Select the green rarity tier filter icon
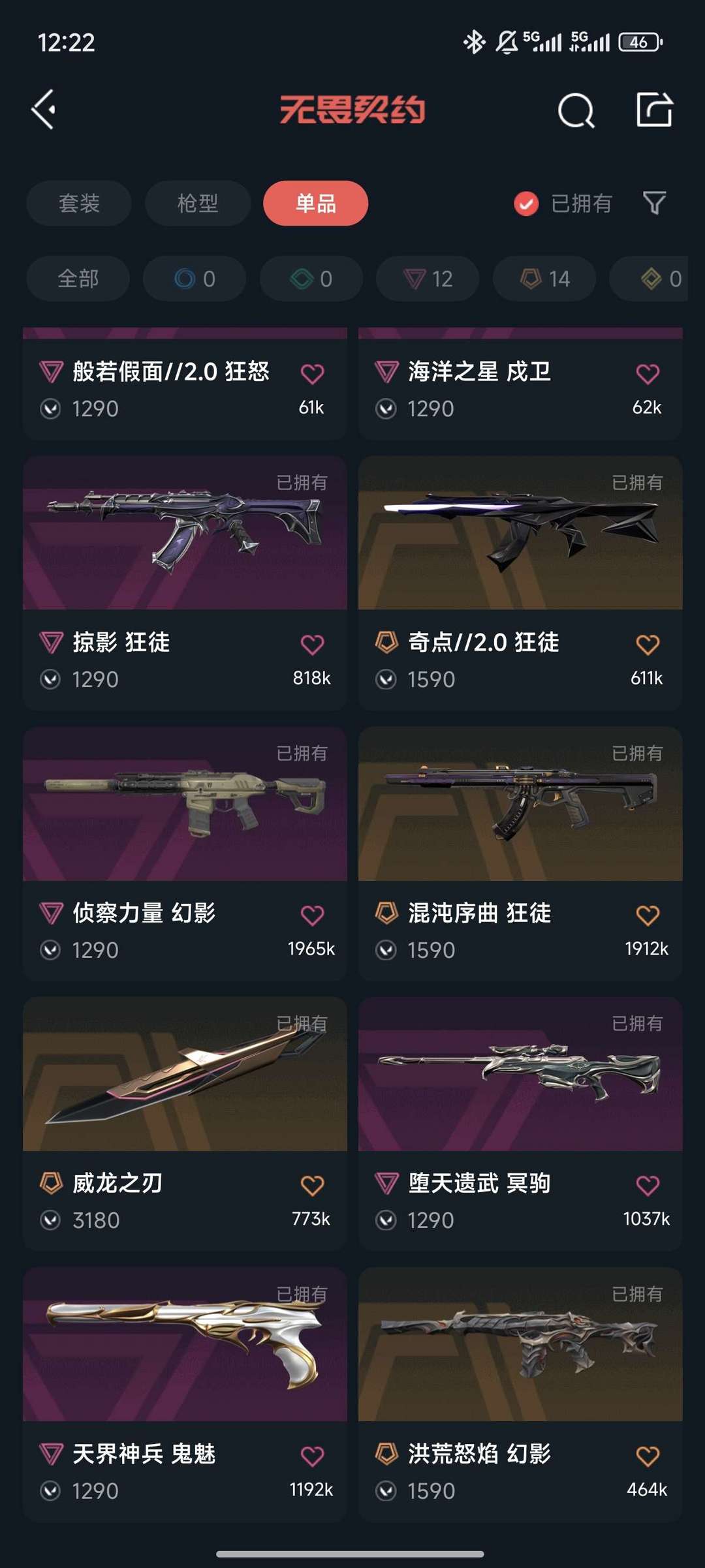The width and height of the screenshot is (705, 1568). point(310,279)
